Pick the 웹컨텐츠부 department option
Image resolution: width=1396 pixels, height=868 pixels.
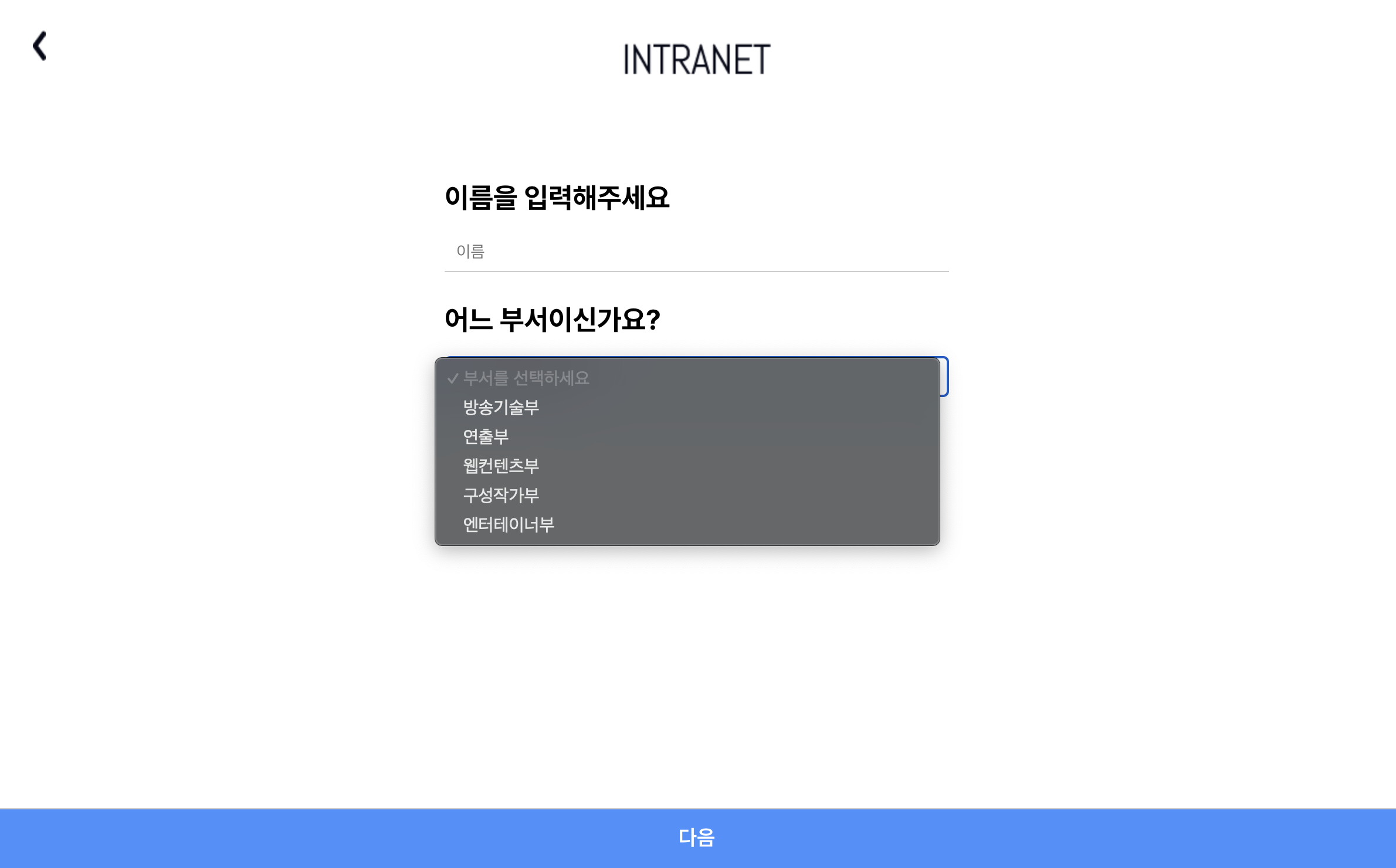click(x=501, y=466)
